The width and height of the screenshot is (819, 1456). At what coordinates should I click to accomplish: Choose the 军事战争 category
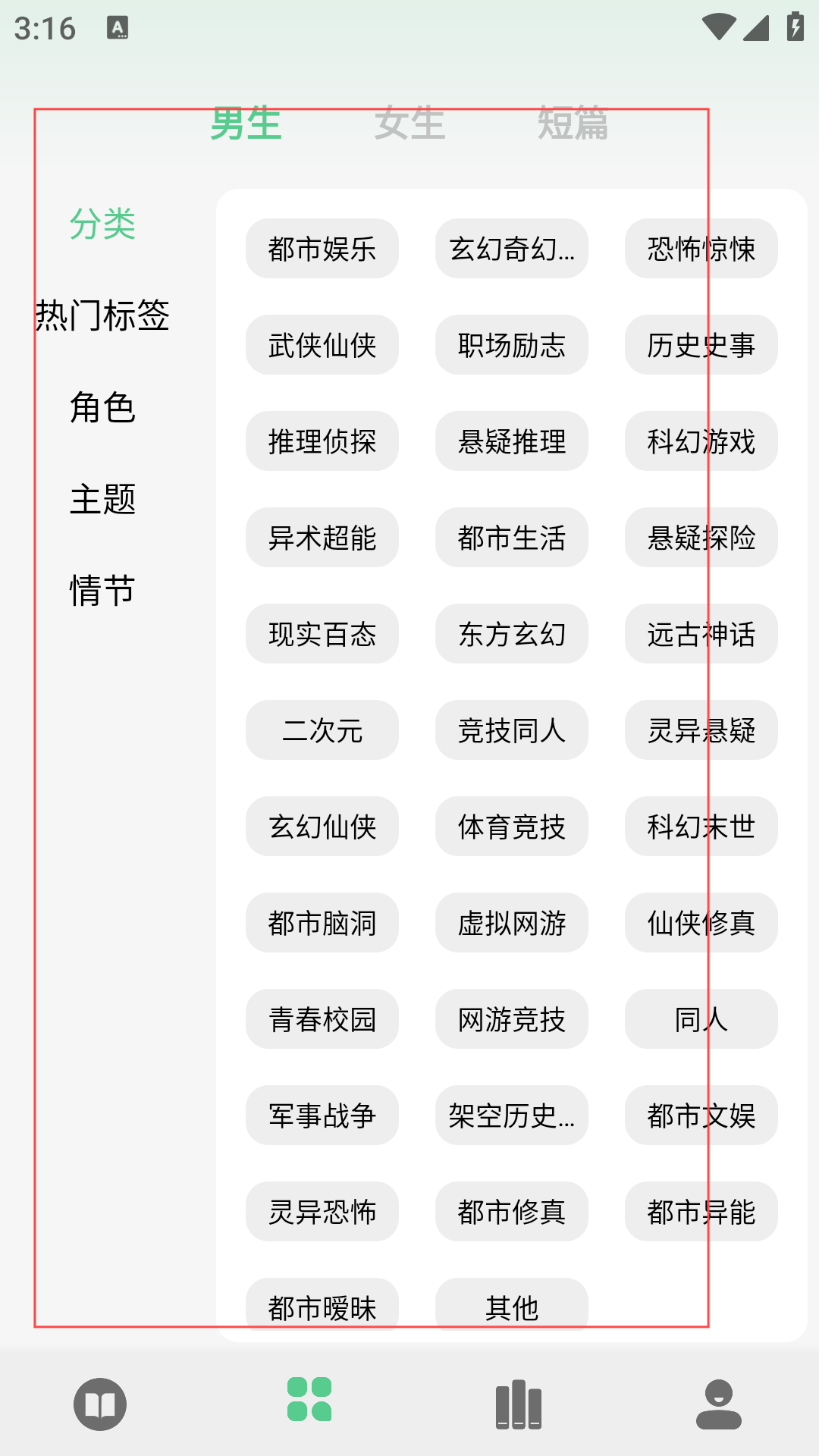pyautogui.click(x=322, y=1116)
